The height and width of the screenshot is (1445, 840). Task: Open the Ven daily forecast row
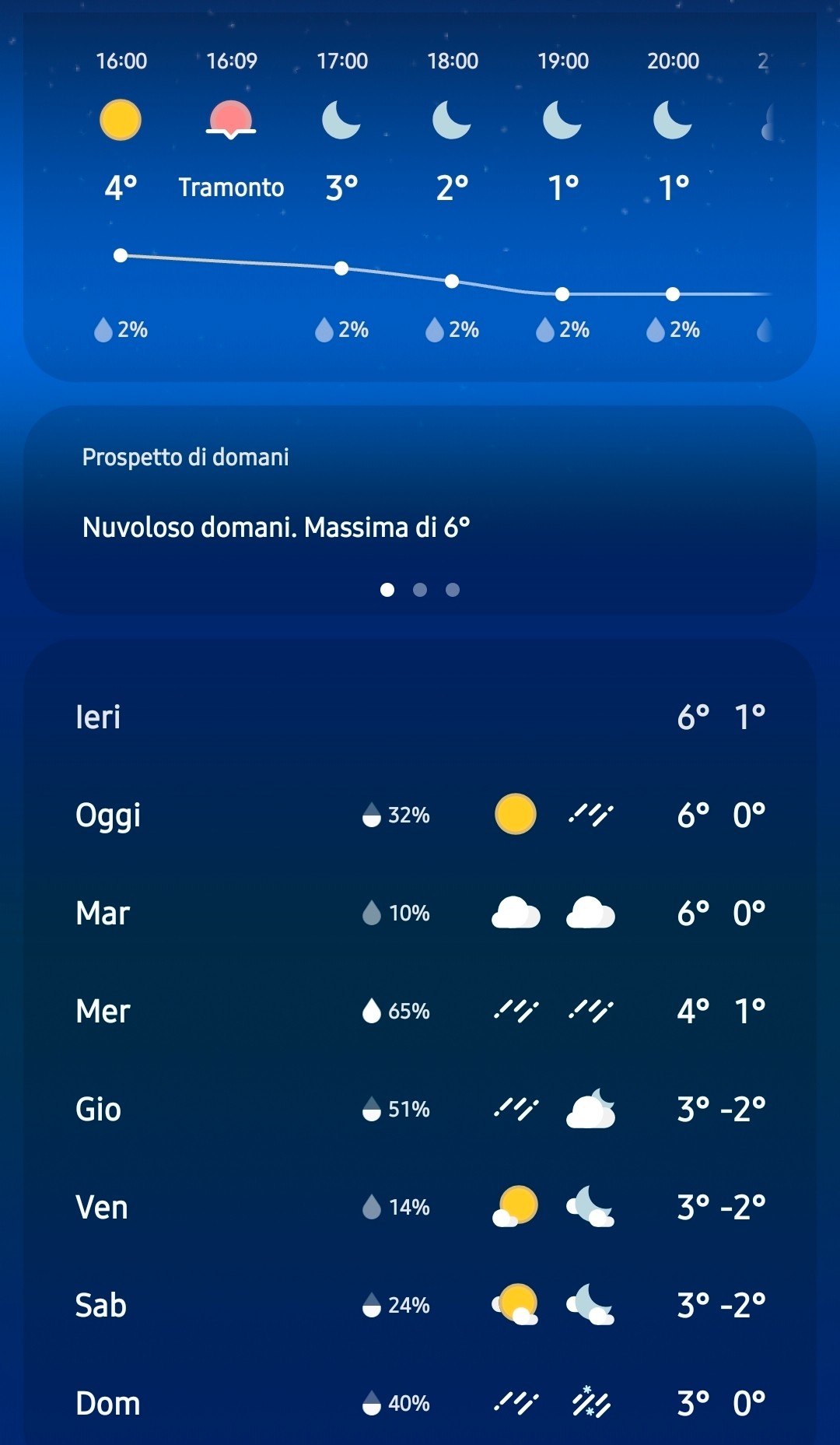tap(420, 1207)
